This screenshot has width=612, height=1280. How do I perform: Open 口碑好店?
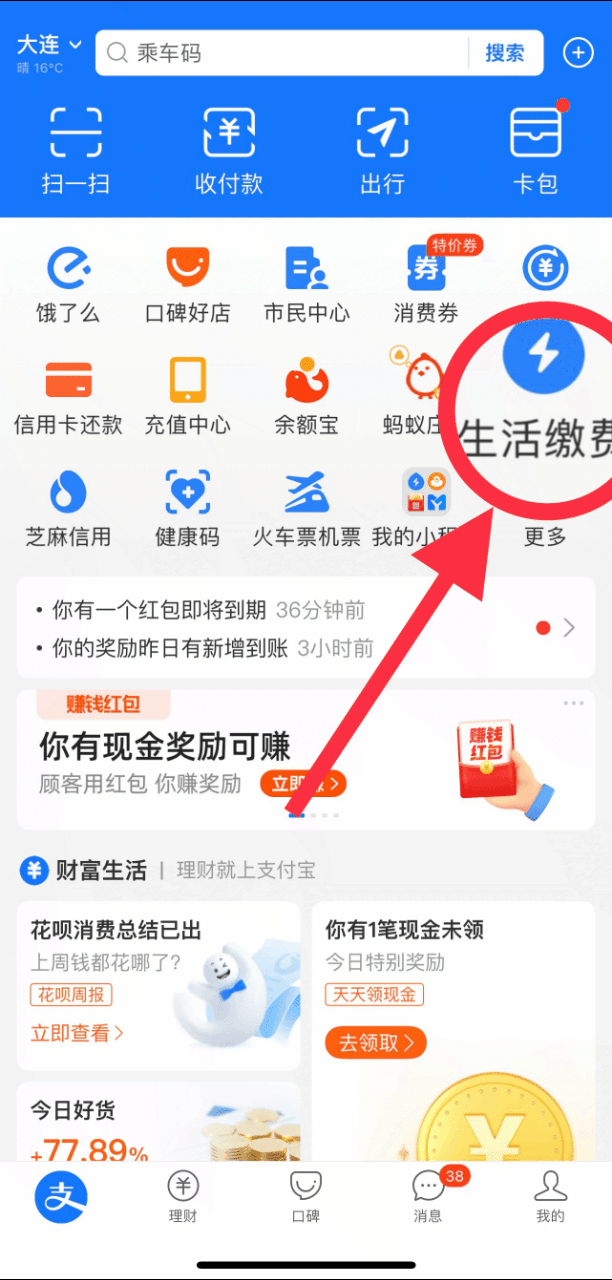click(187, 285)
